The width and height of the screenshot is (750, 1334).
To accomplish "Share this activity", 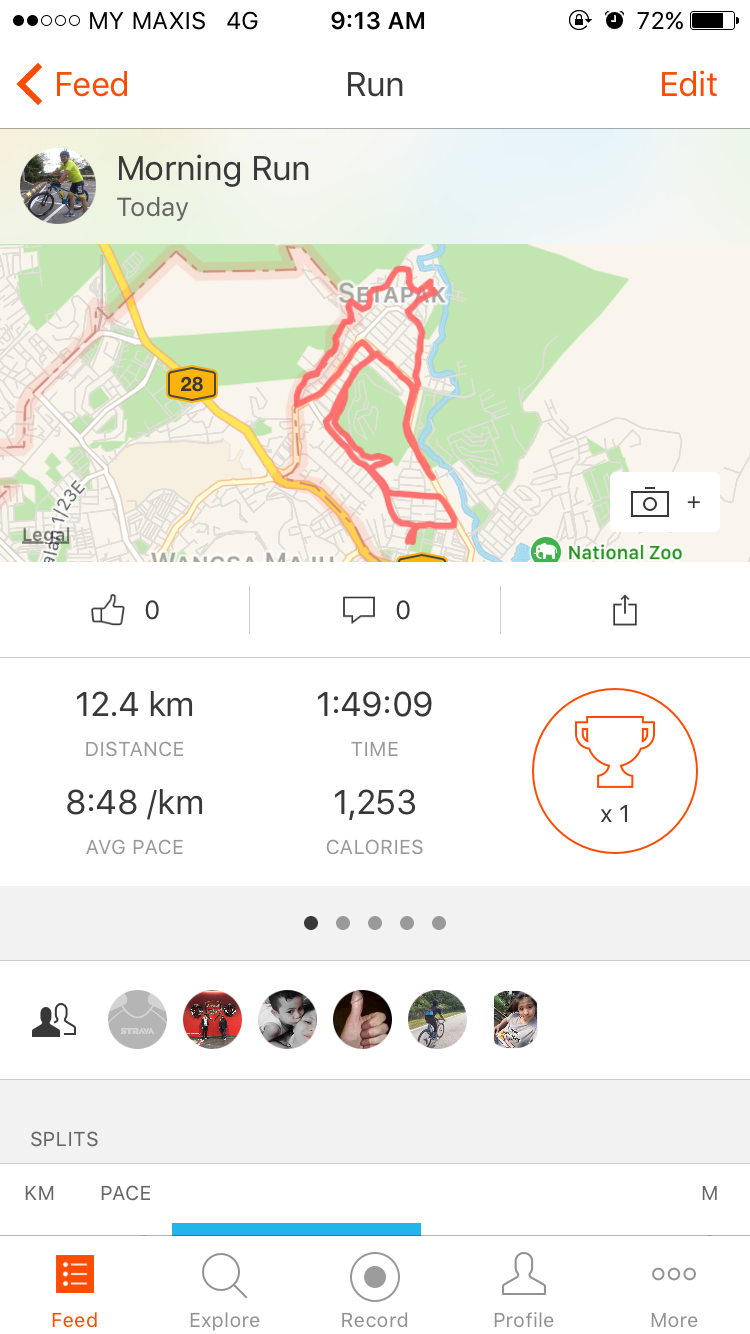I will [x=625, y=610].
